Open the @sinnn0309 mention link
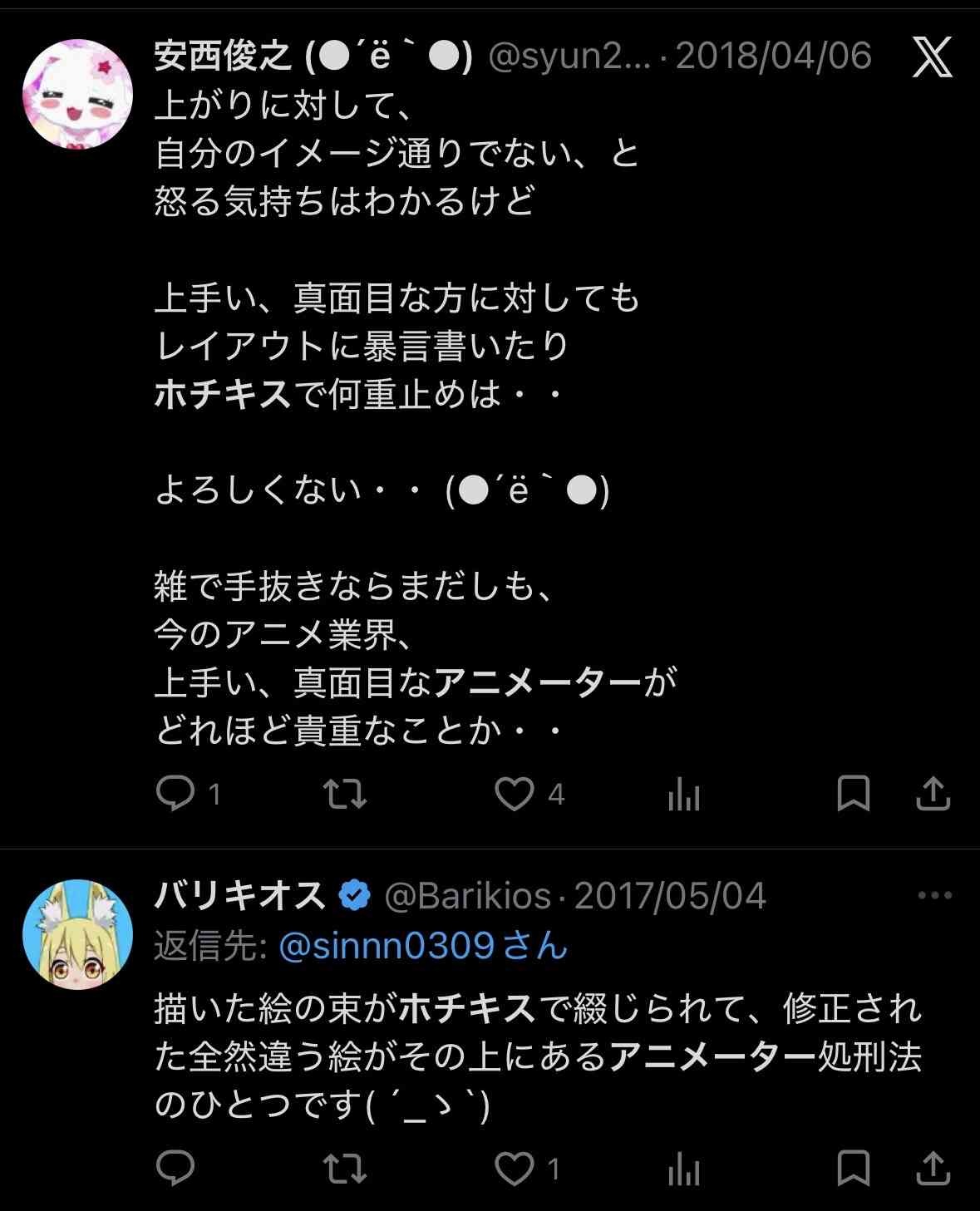The height and width of the screenshot is (1211, 980). [422, 946]
